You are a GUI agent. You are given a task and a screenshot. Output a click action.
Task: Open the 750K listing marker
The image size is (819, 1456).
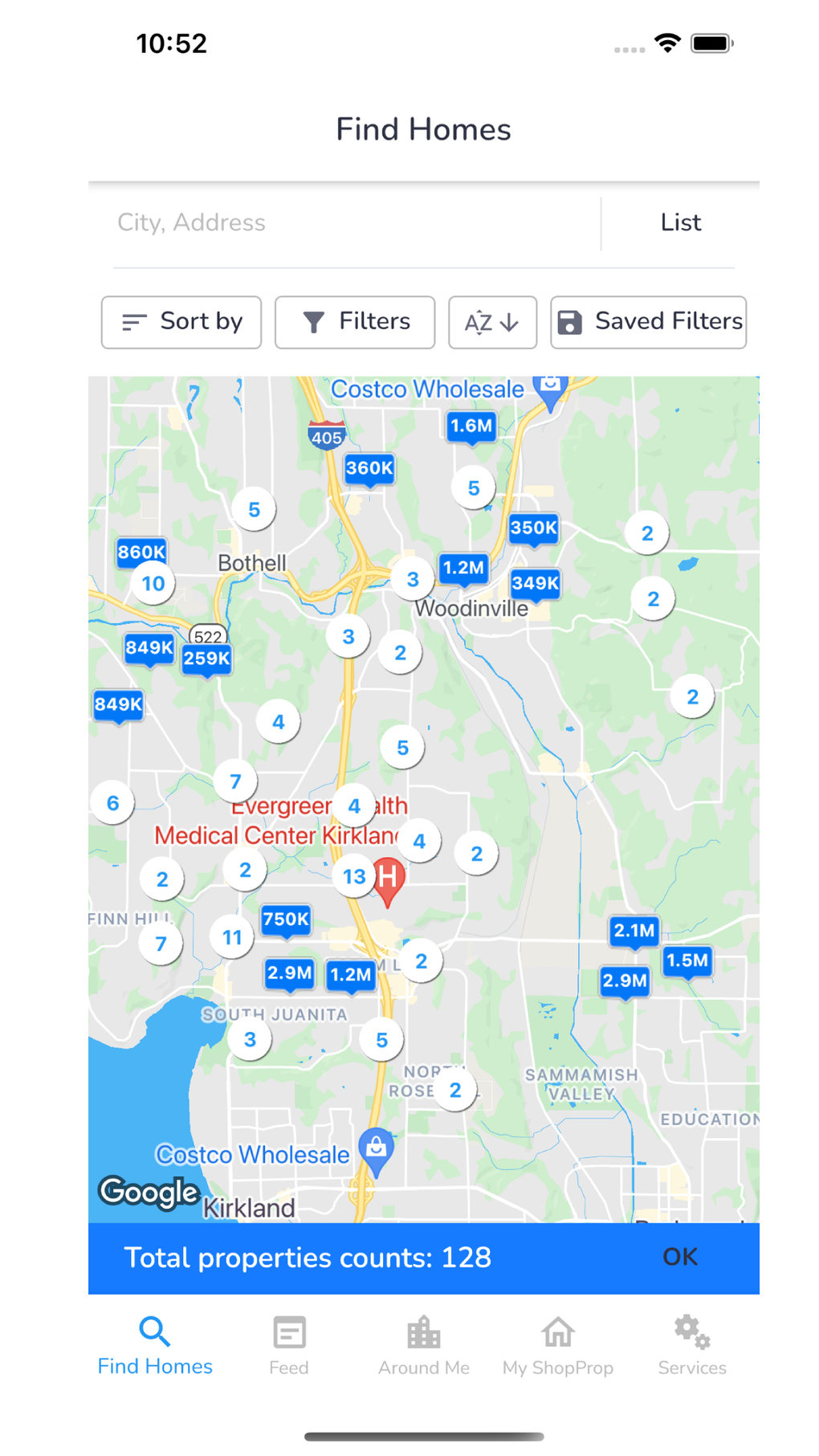(286, 920)
